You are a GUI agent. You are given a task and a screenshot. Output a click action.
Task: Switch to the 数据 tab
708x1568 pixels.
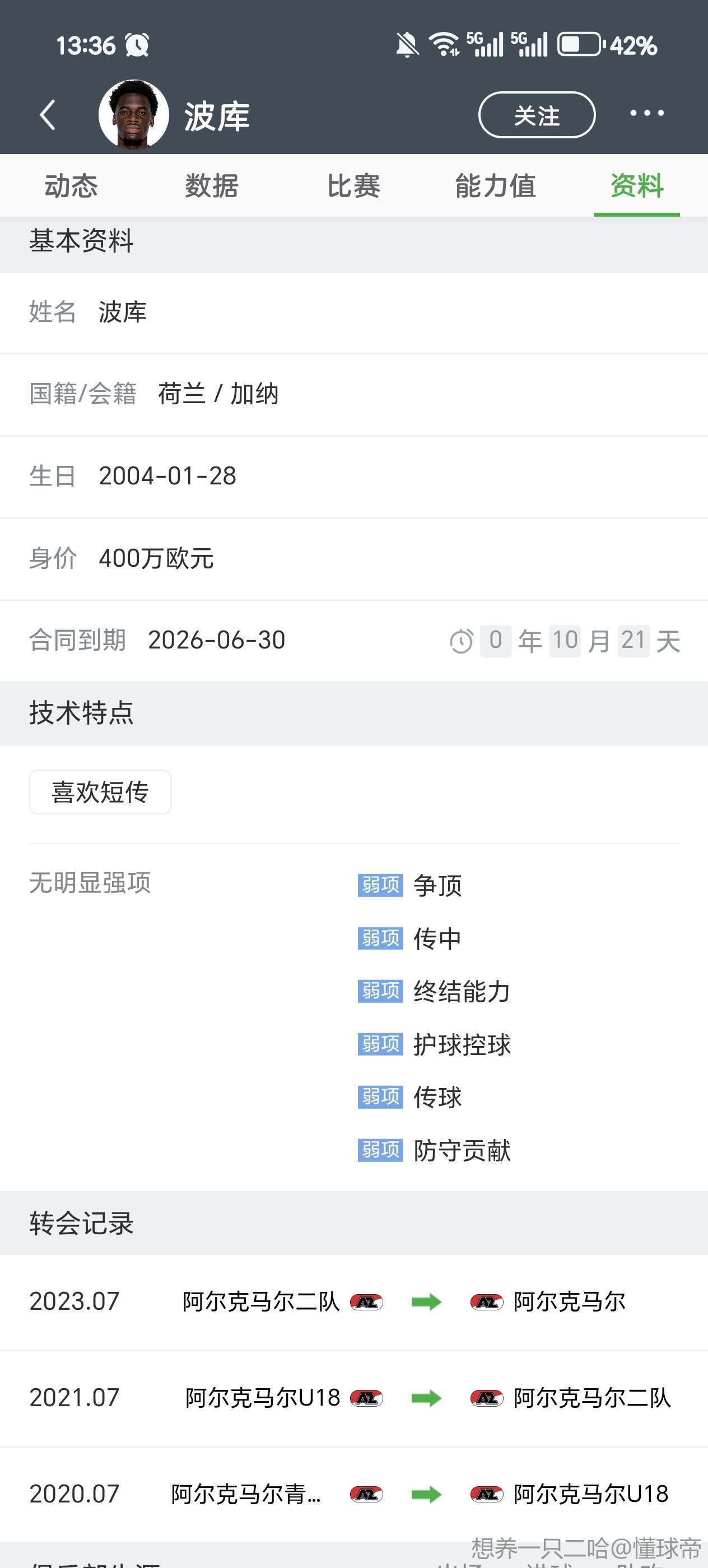coord(212,186)
